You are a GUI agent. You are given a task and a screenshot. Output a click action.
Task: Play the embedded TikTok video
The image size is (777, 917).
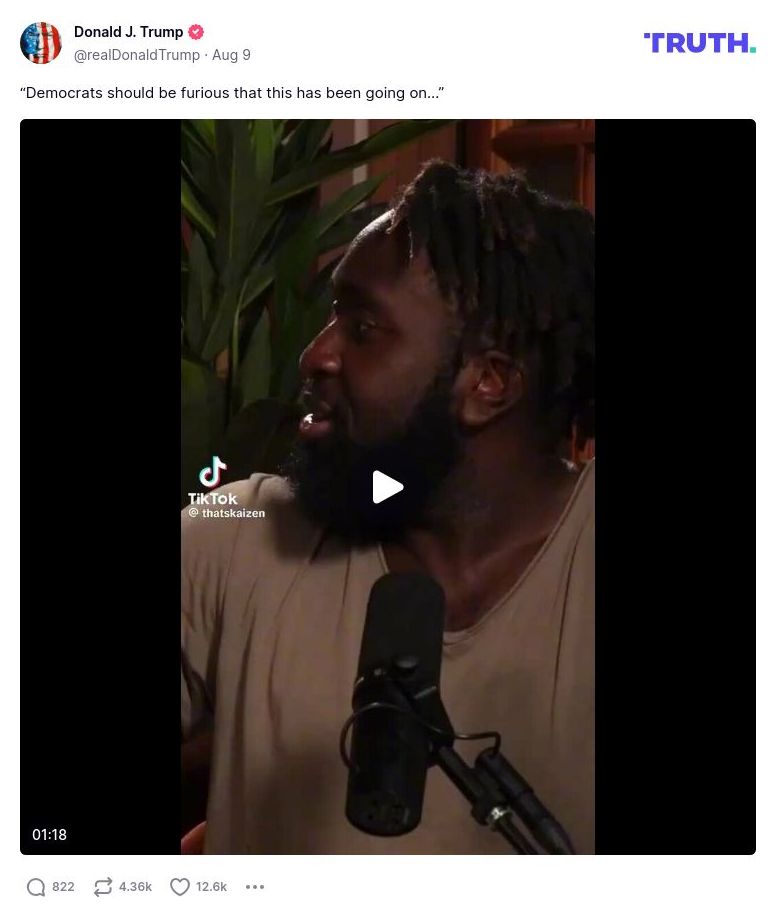pos(388,487)
